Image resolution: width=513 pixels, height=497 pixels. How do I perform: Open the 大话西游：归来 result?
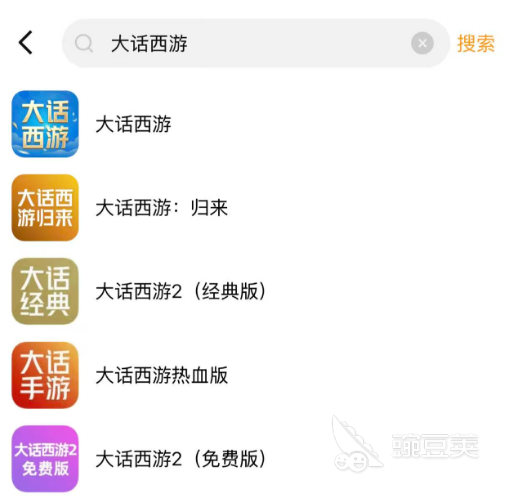(x=256, y=208)
